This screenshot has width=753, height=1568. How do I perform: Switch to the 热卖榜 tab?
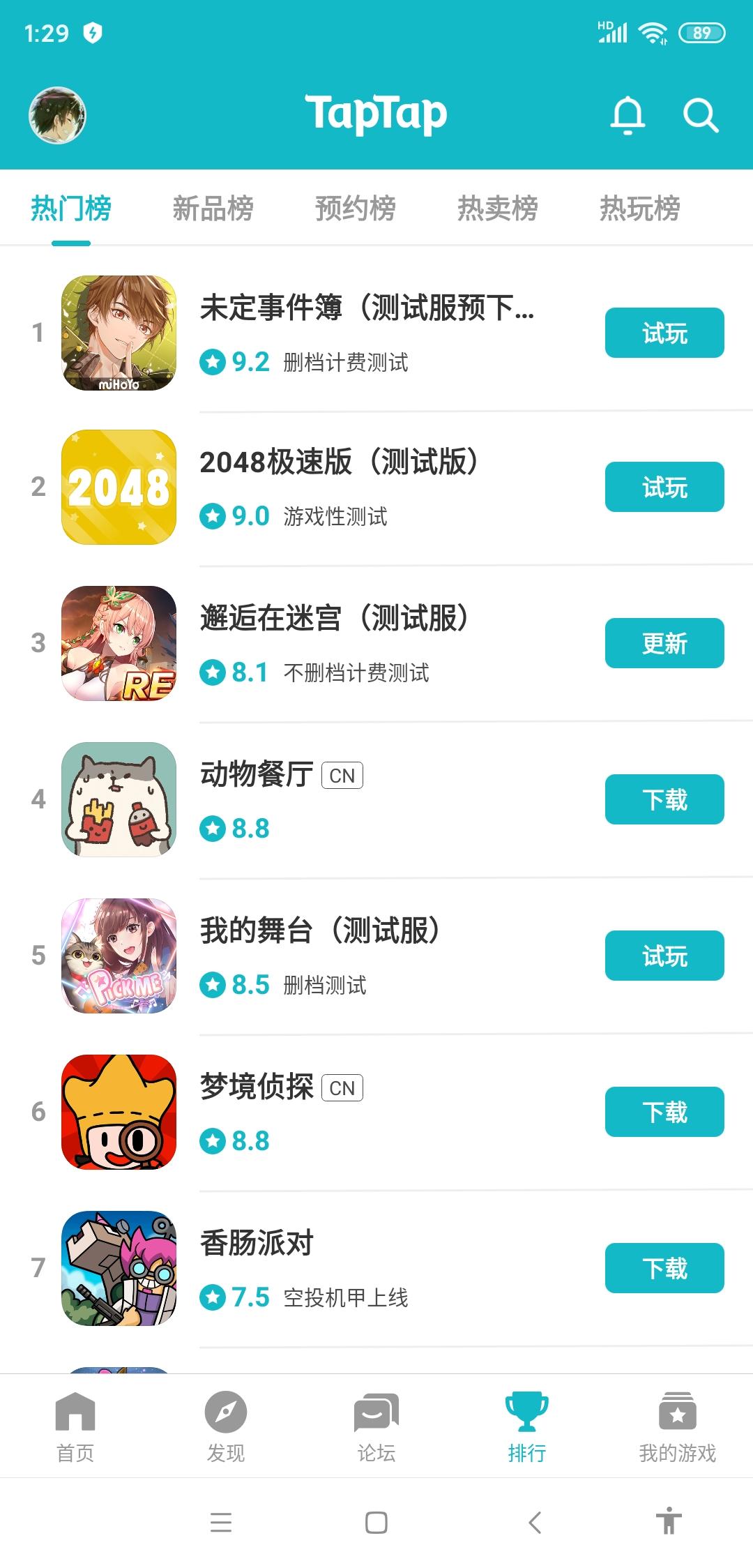pos(497,209)
